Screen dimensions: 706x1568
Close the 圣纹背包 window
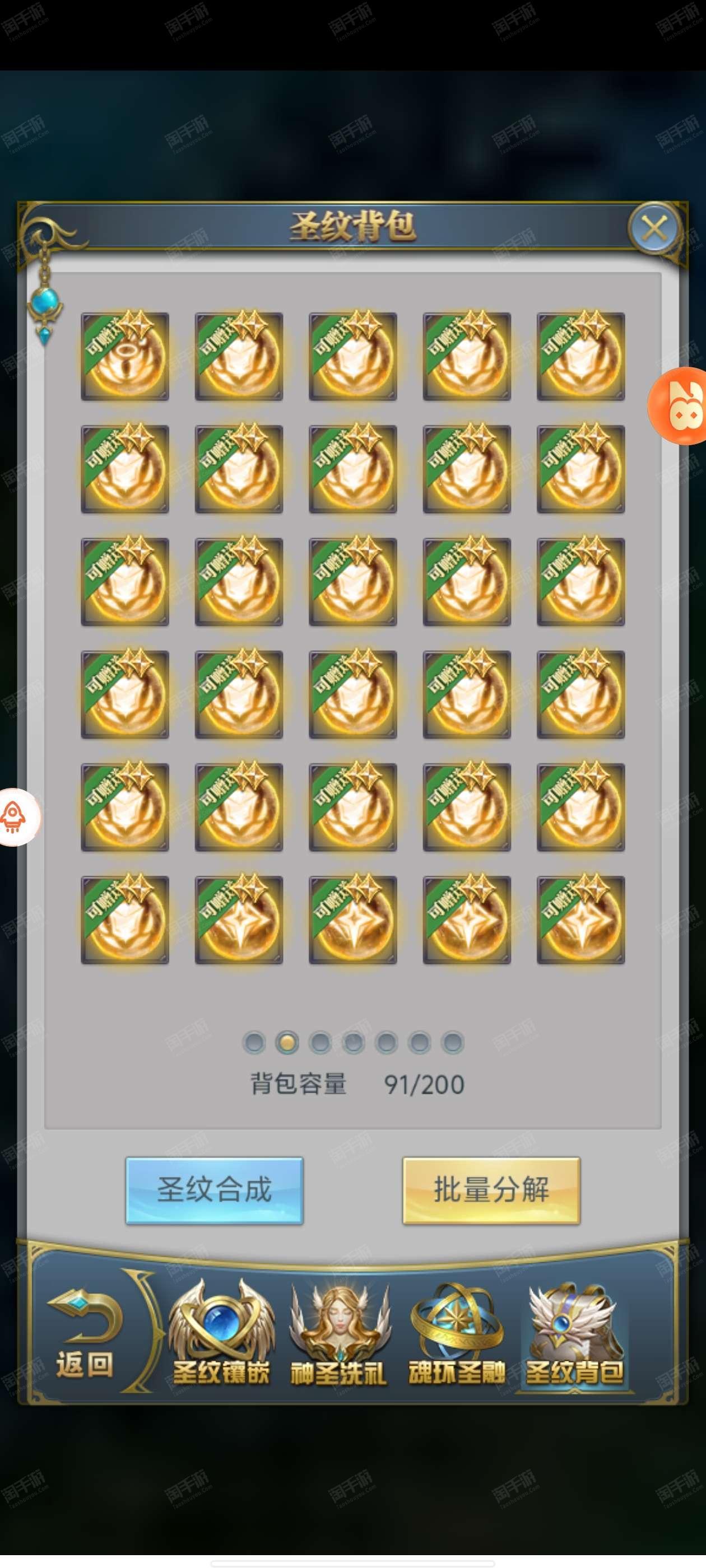[x=654, y=229]
